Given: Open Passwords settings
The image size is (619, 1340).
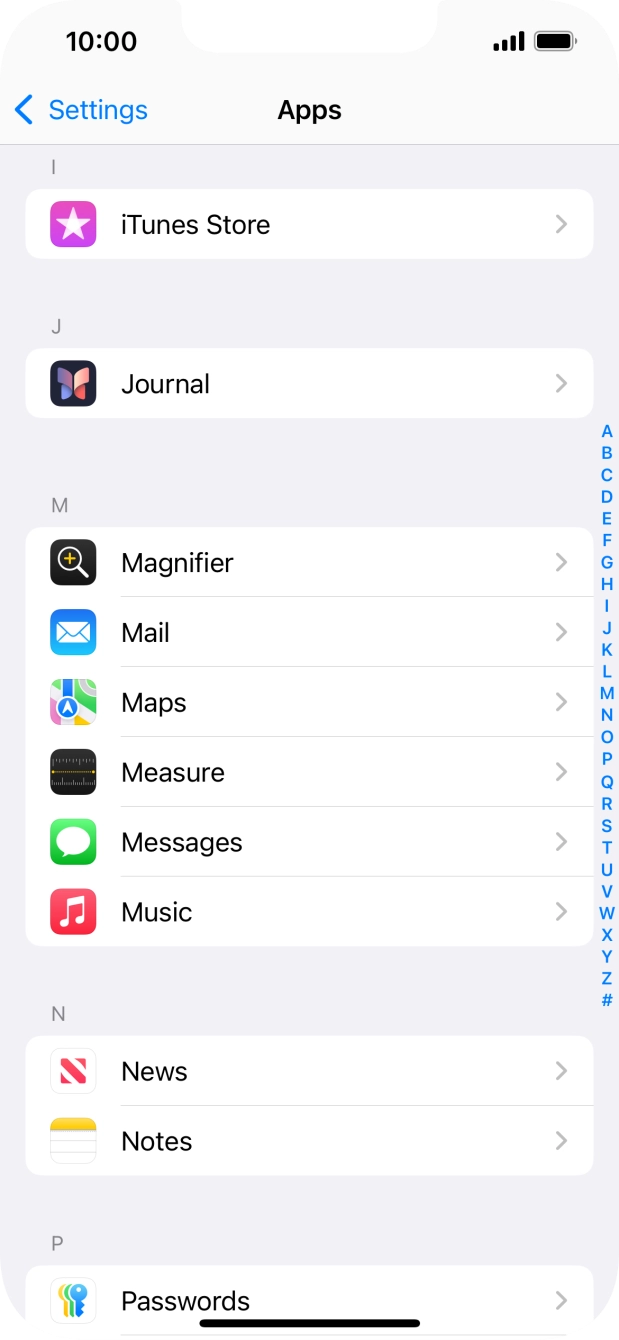Looking at the screenshot, I should pos(308,1300).
